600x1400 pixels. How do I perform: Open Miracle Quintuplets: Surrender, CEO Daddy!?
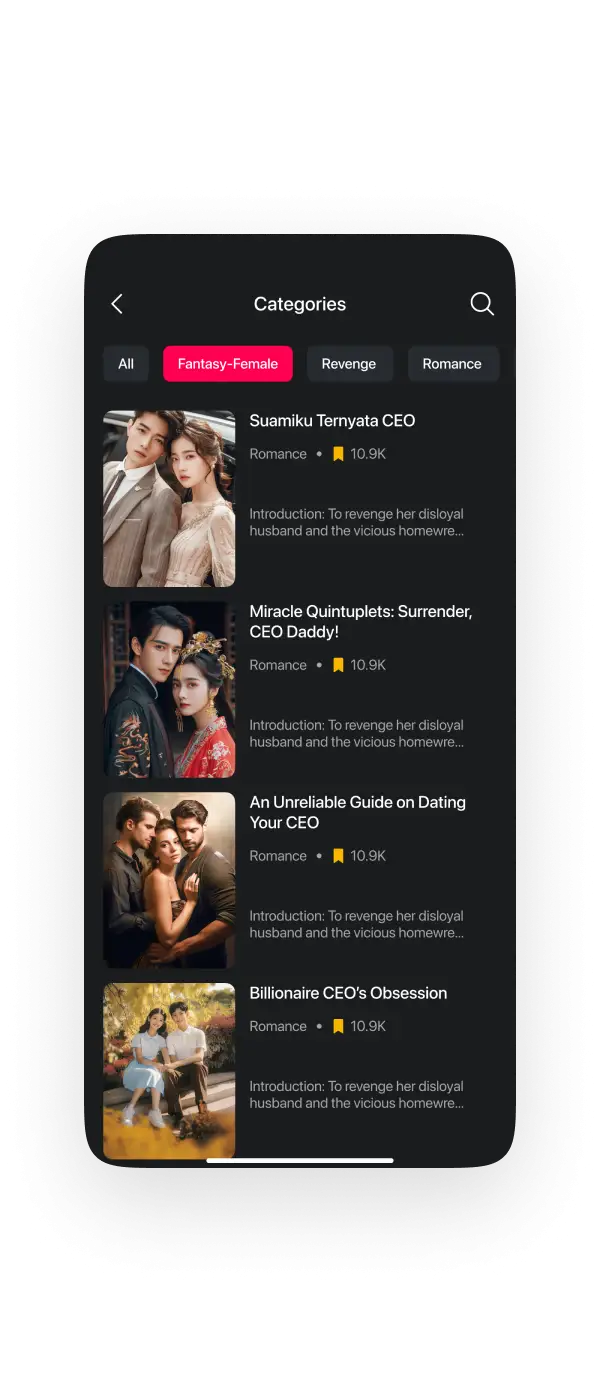point(360,621)
